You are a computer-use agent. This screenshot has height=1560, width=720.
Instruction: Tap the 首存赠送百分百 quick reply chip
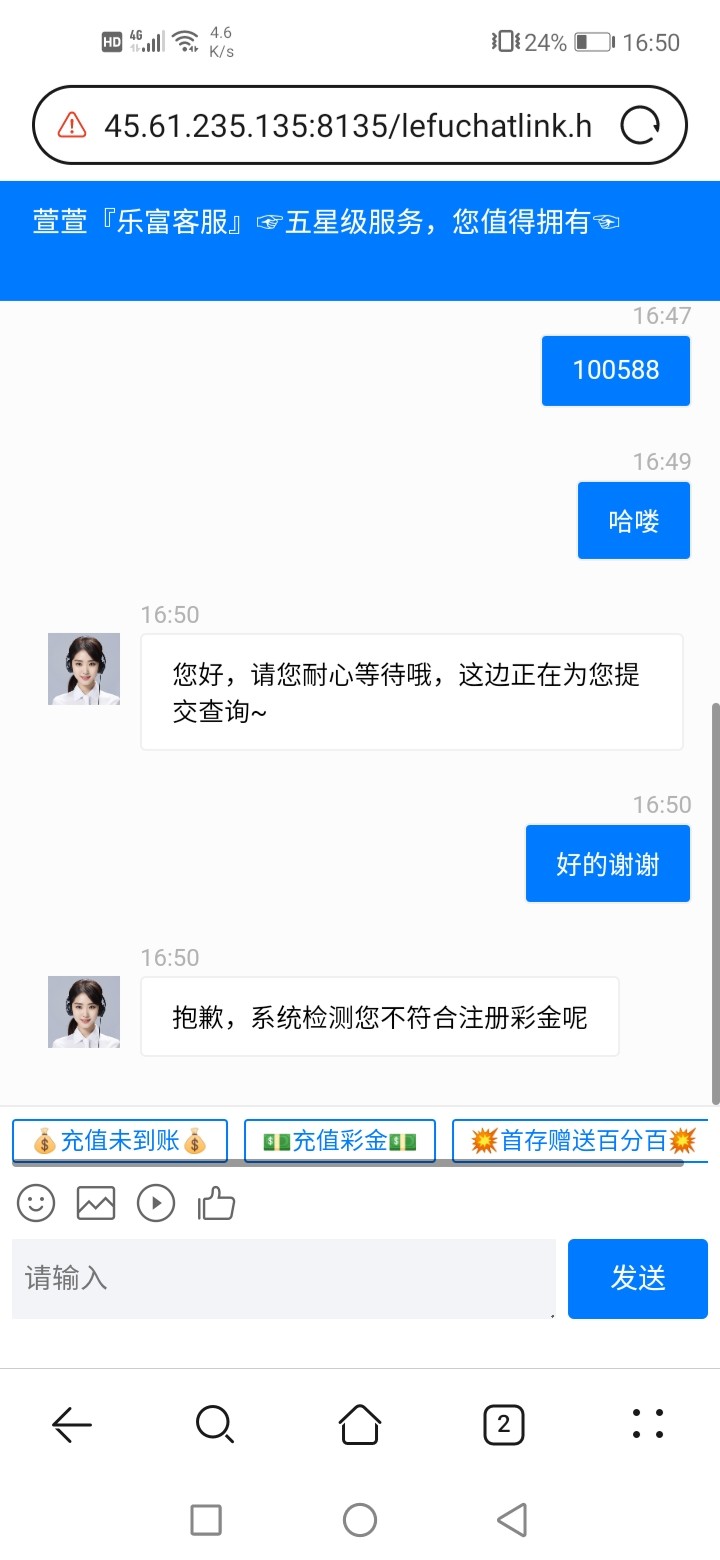click(x=583, y=1141)
